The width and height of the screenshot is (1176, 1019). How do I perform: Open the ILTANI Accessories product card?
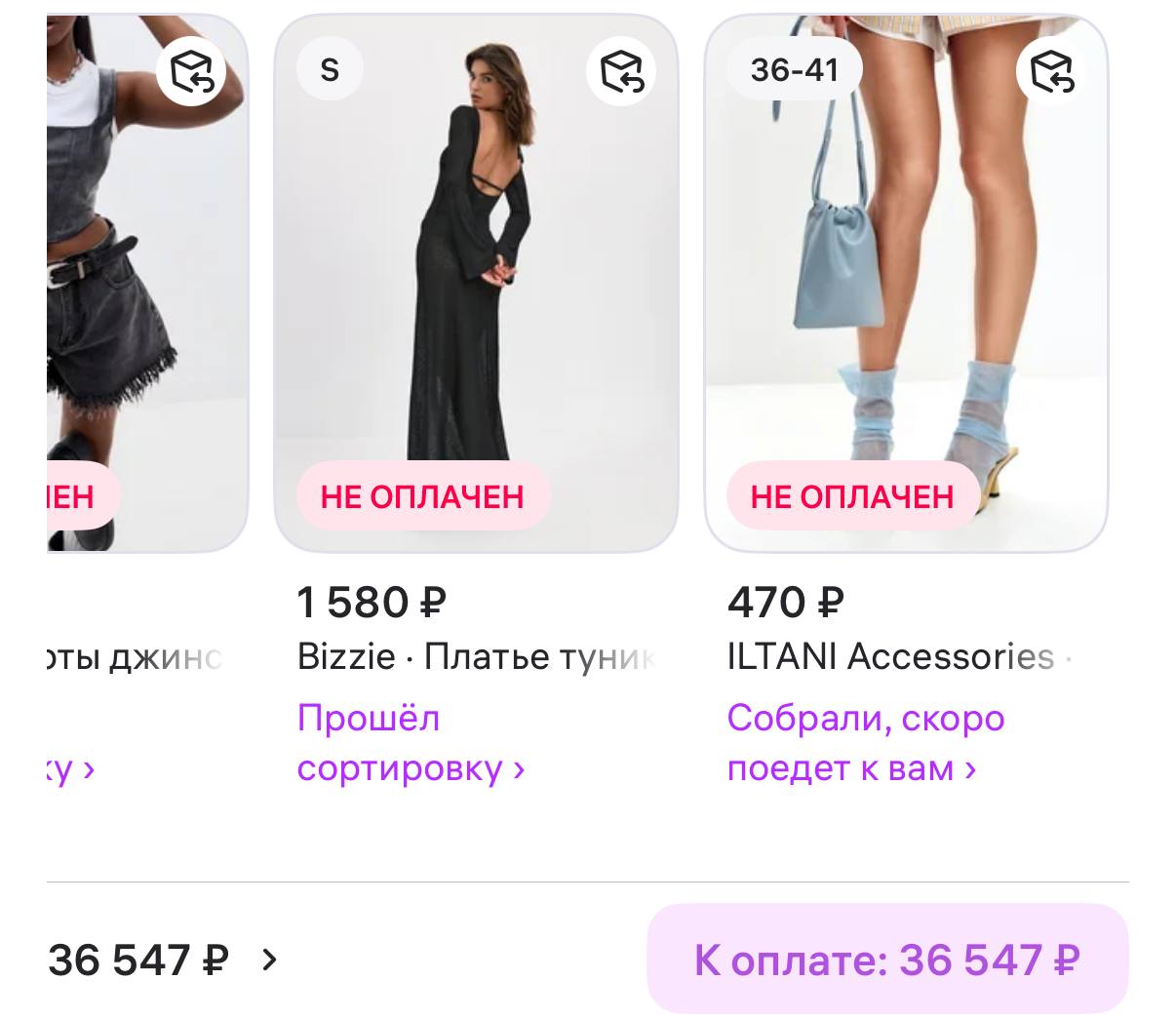(x=906, y=283)
